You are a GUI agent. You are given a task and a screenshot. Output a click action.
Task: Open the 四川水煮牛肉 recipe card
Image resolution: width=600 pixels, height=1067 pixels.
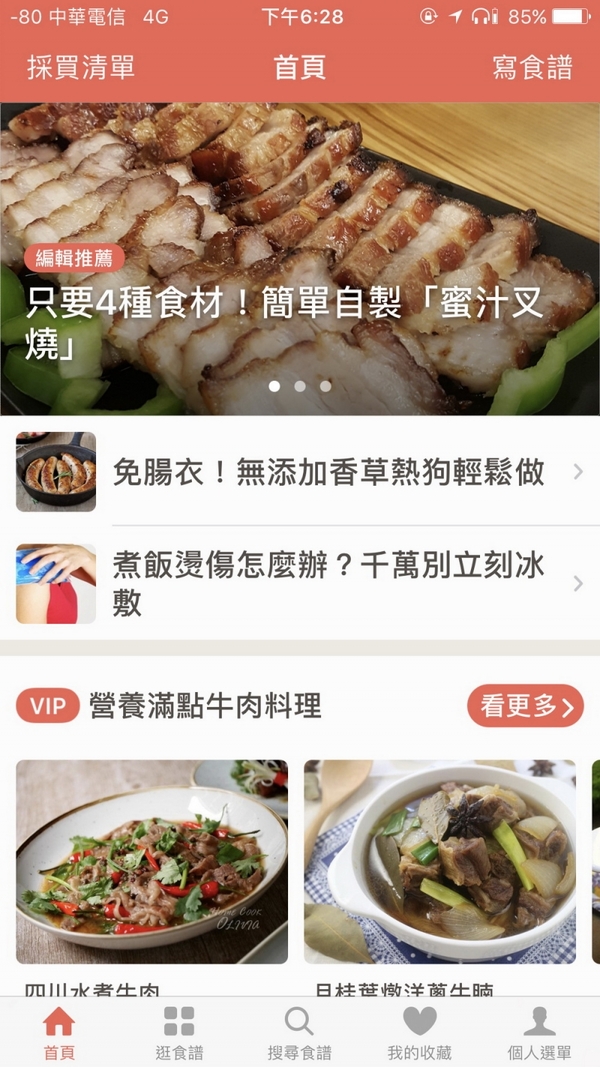pos(152,878)
